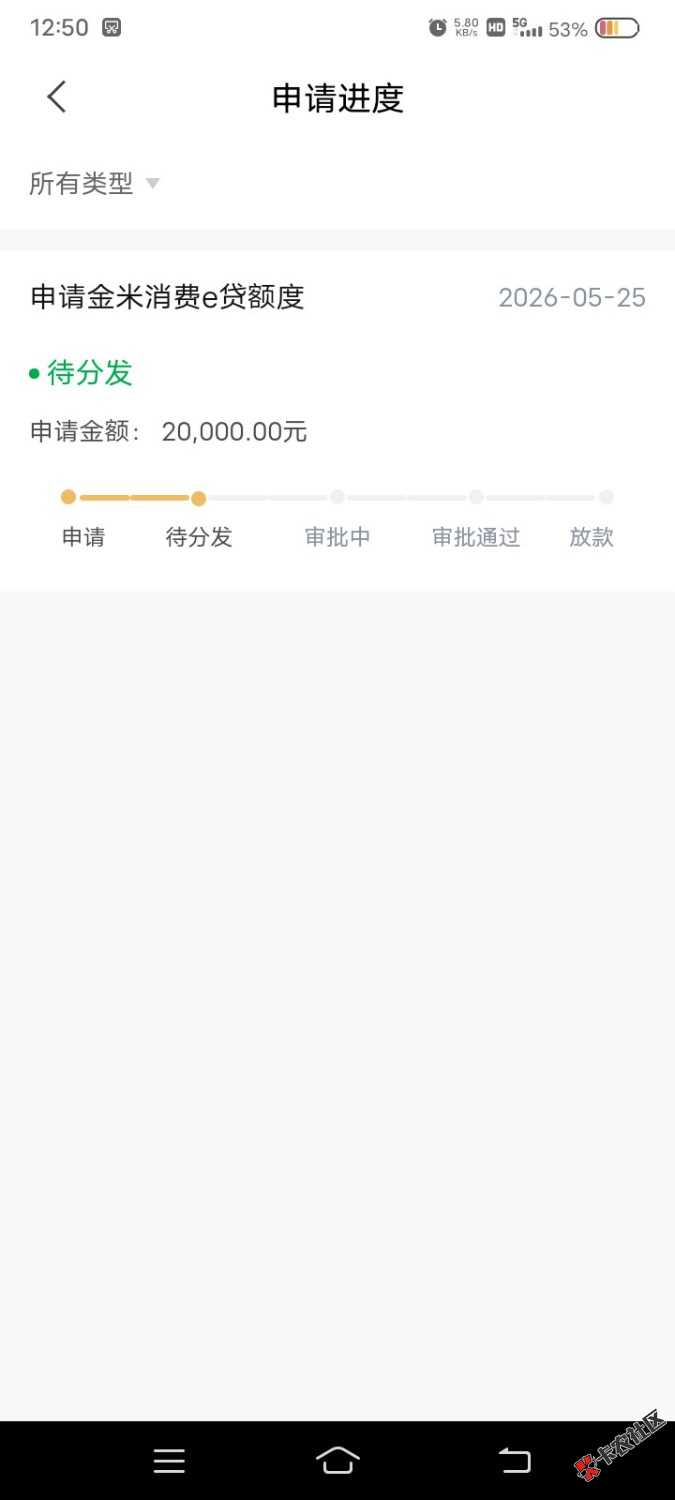Screen dimensions: 675x1500
Task: Open the 申请金米消费e贷额度 application card
Action: (337, 420)
